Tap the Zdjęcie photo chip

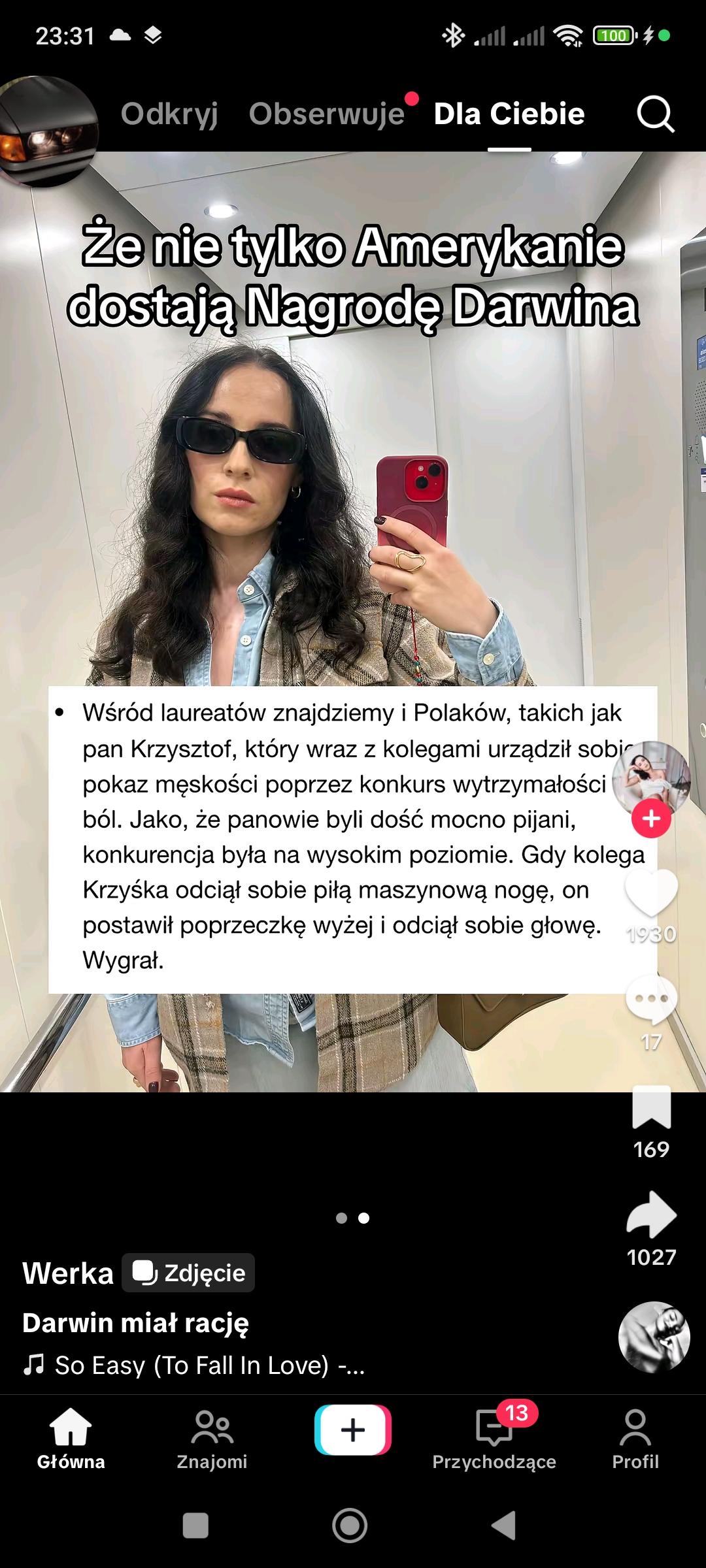point(188,1273)
